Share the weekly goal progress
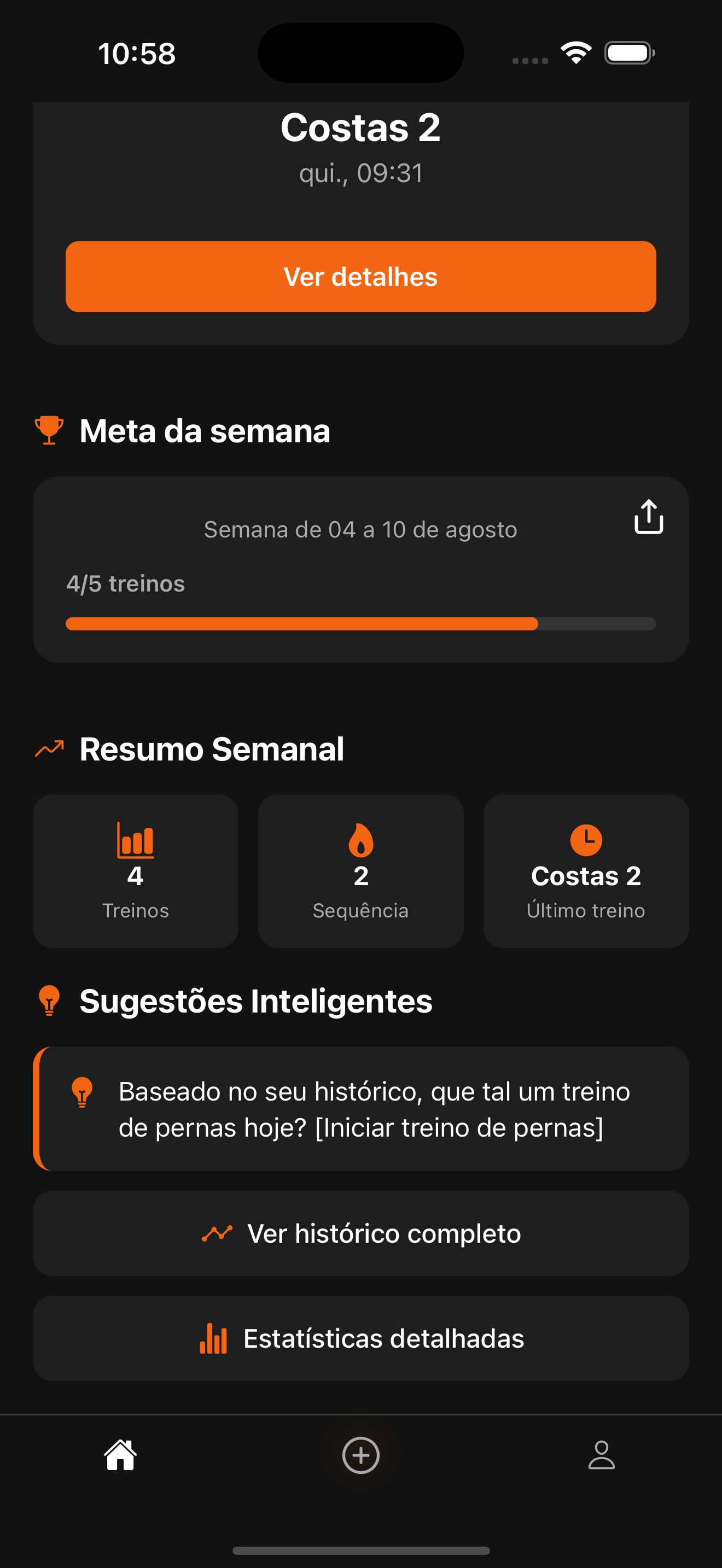The height and width of the screenshot is (1568, 722). coord(648,517)
